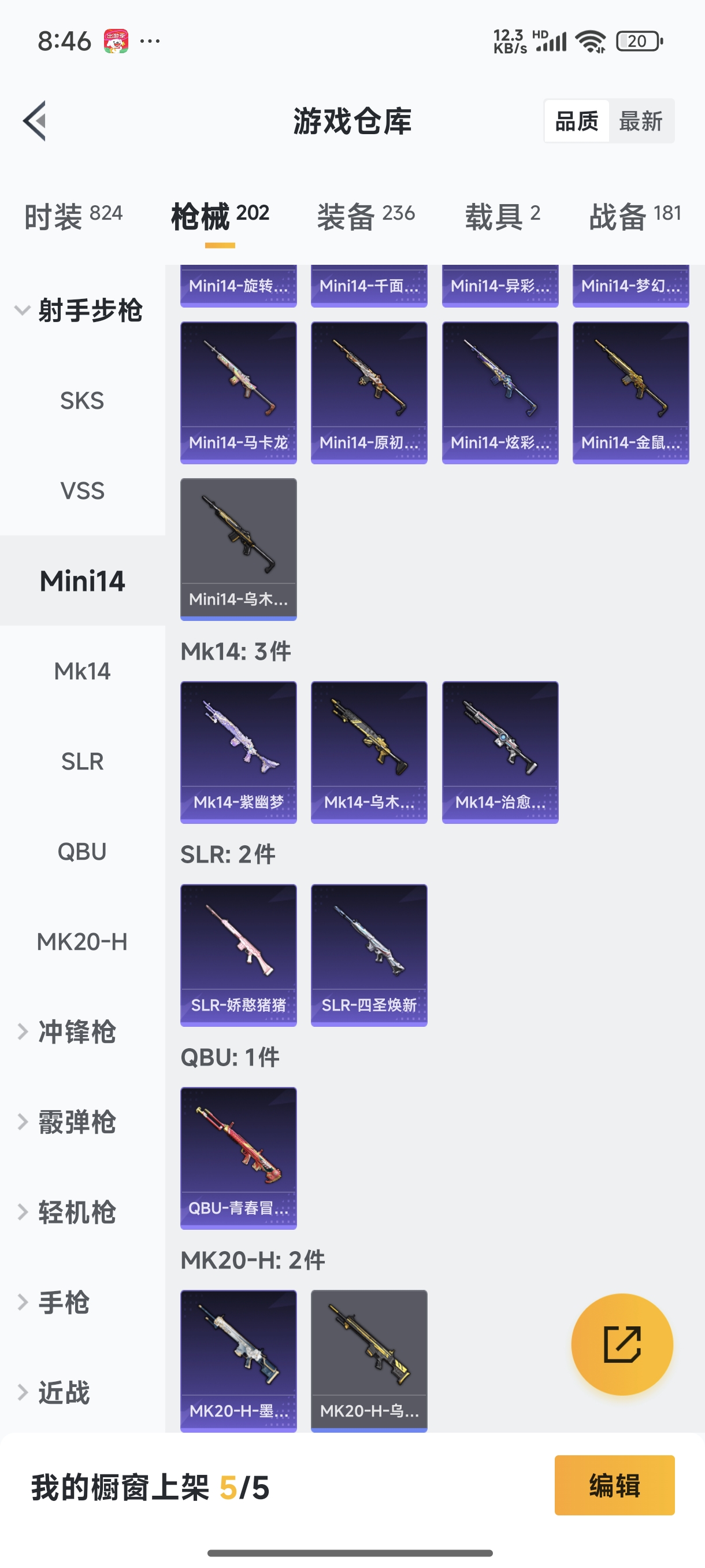
Task: Sort the inventory by 最新
Action: pos(640,121)
